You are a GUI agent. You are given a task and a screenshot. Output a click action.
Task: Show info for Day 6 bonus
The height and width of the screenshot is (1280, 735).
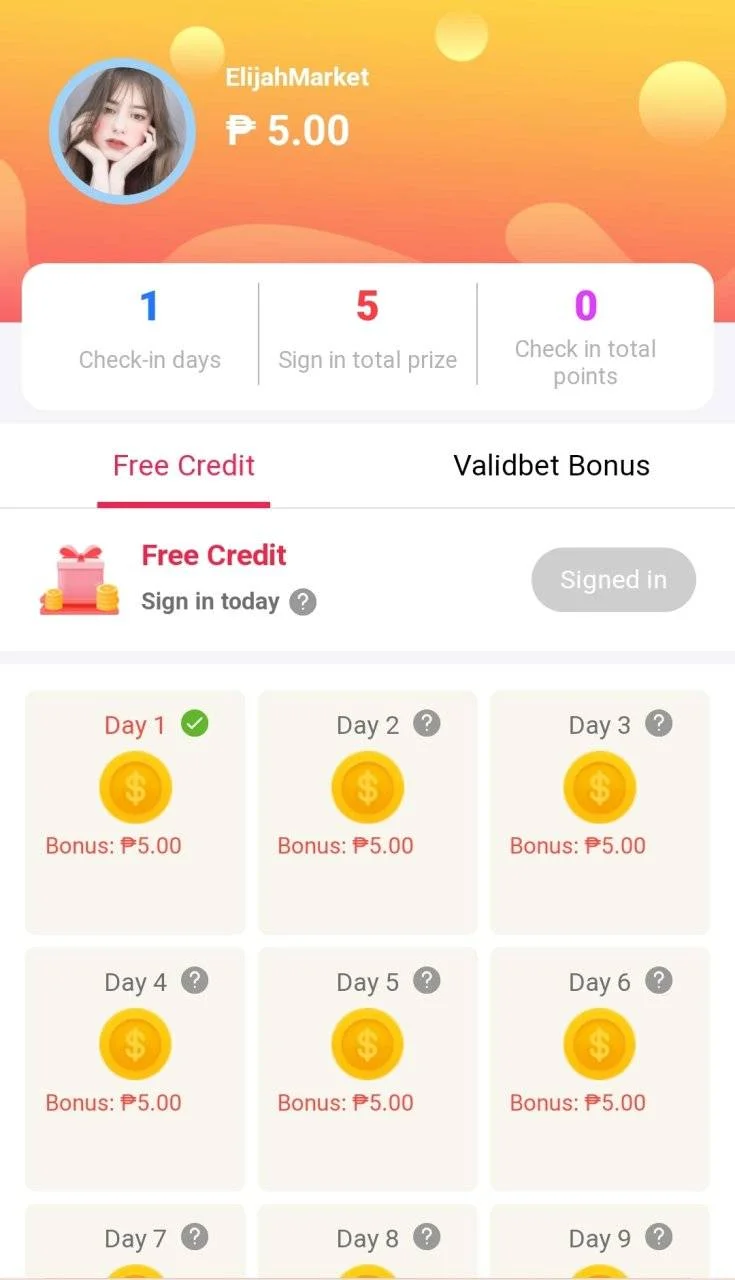tap(659, 981)
